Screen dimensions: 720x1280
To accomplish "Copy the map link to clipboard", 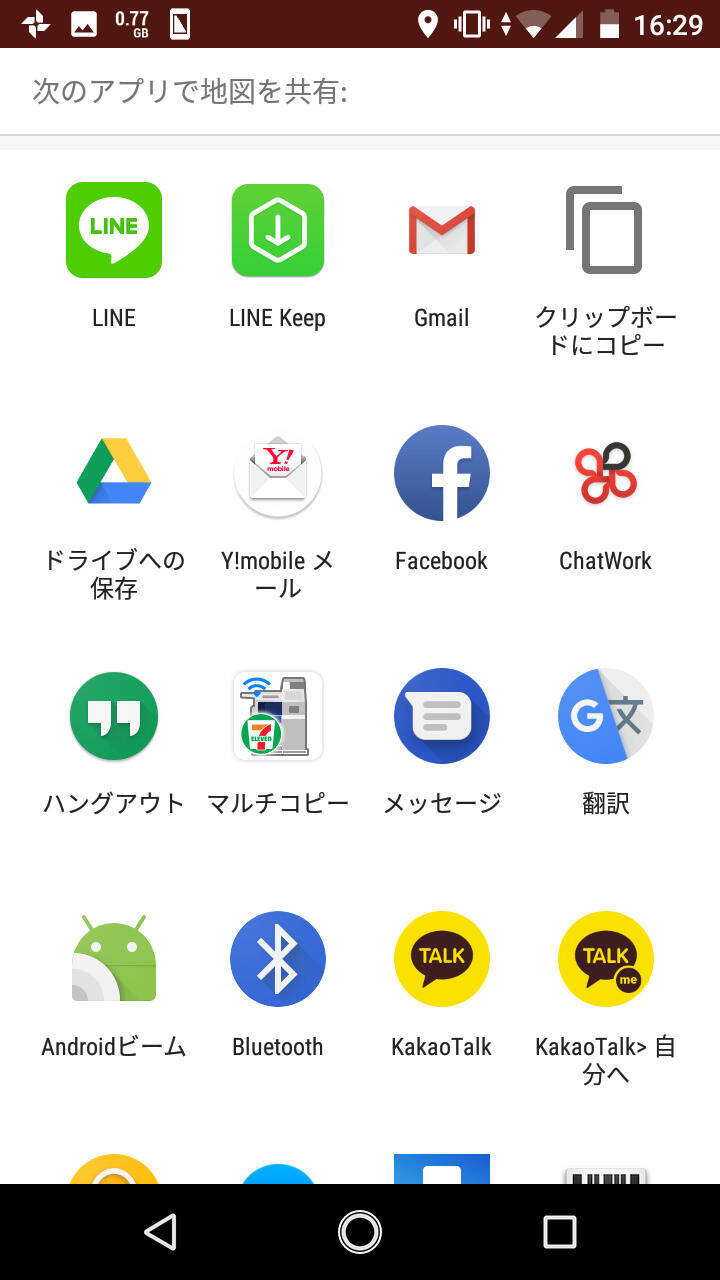I will pyautogui.click(x=605, y=231).
